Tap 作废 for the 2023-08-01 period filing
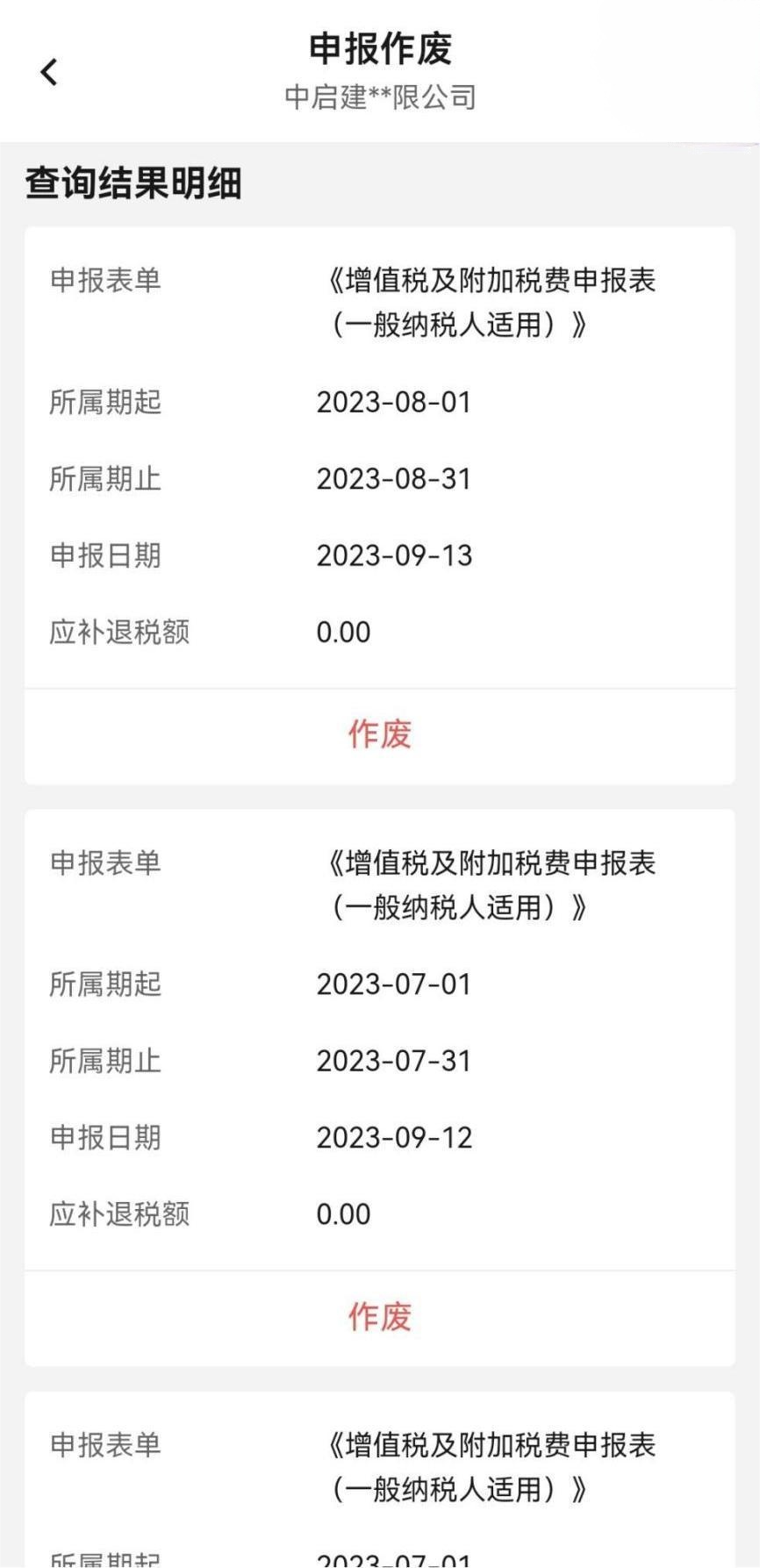 pos(379,734)
